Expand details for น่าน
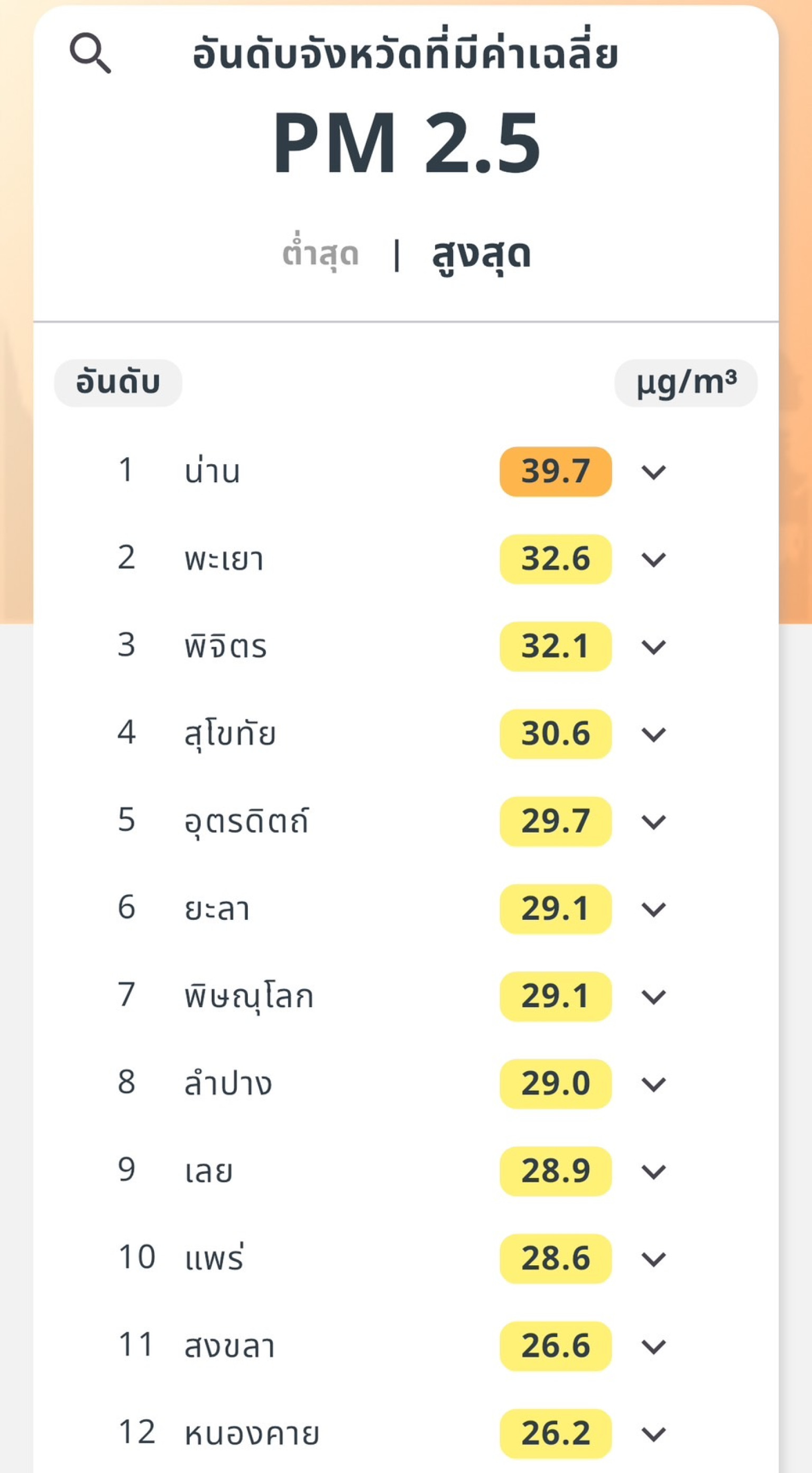Viewport: 812px width, 1473px height. coord(653,472)
